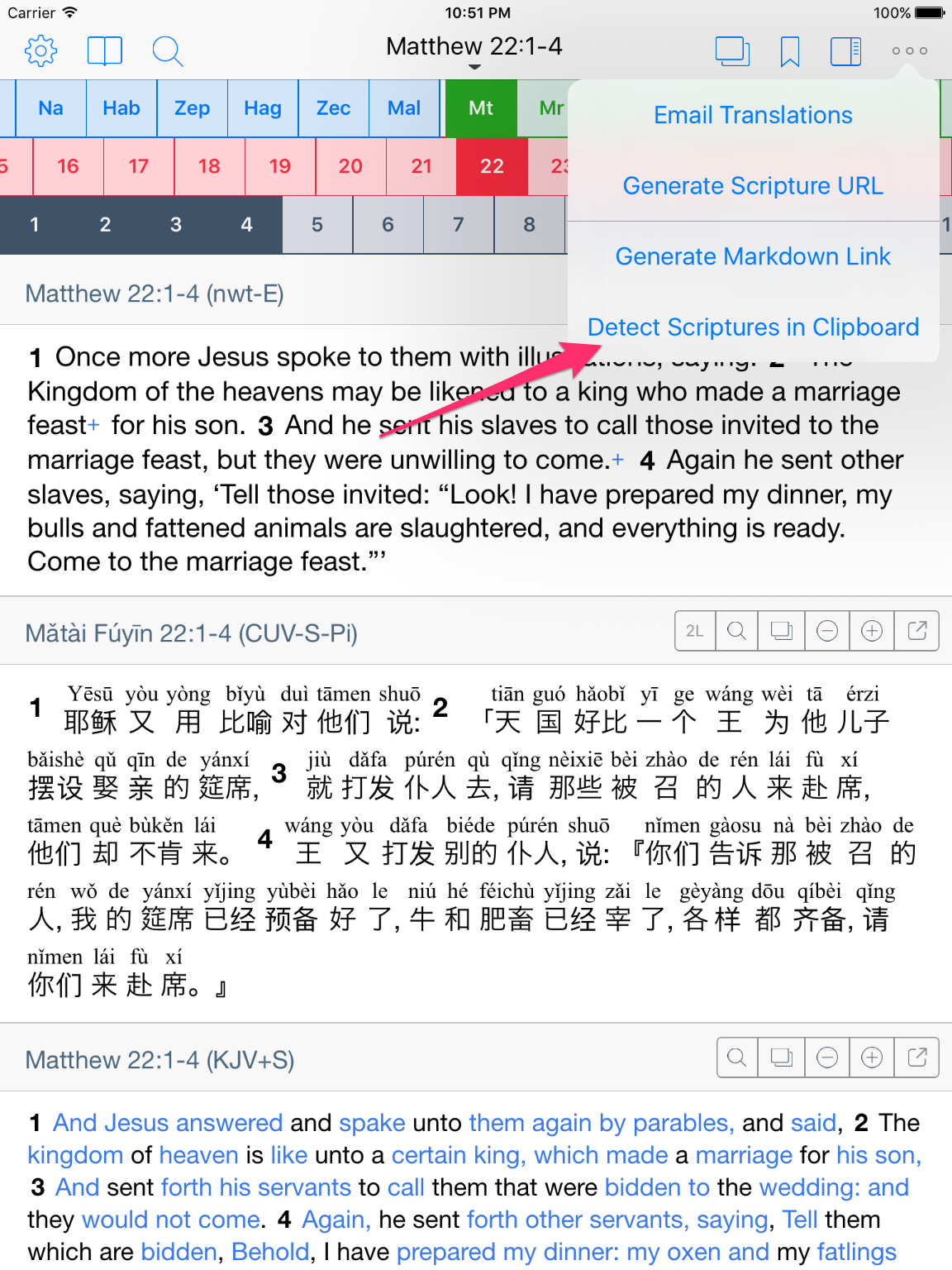Increase text size in CUV-S-Pi section
Screen dimensions: 952x1270
(x=872, y=632)
